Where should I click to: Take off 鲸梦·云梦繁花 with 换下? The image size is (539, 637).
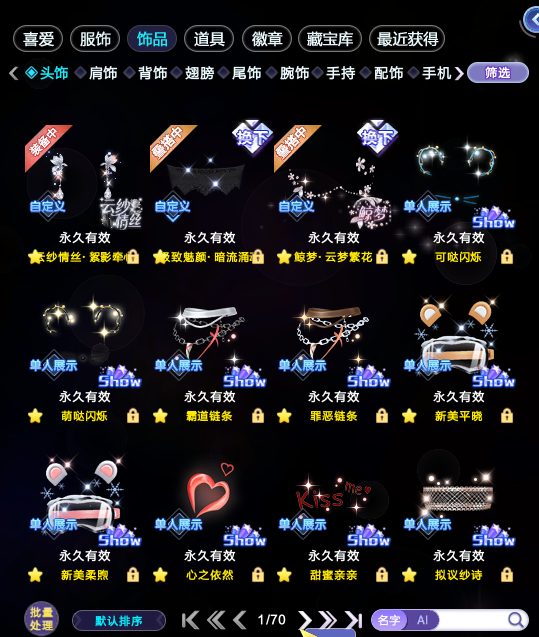point(377,137)
